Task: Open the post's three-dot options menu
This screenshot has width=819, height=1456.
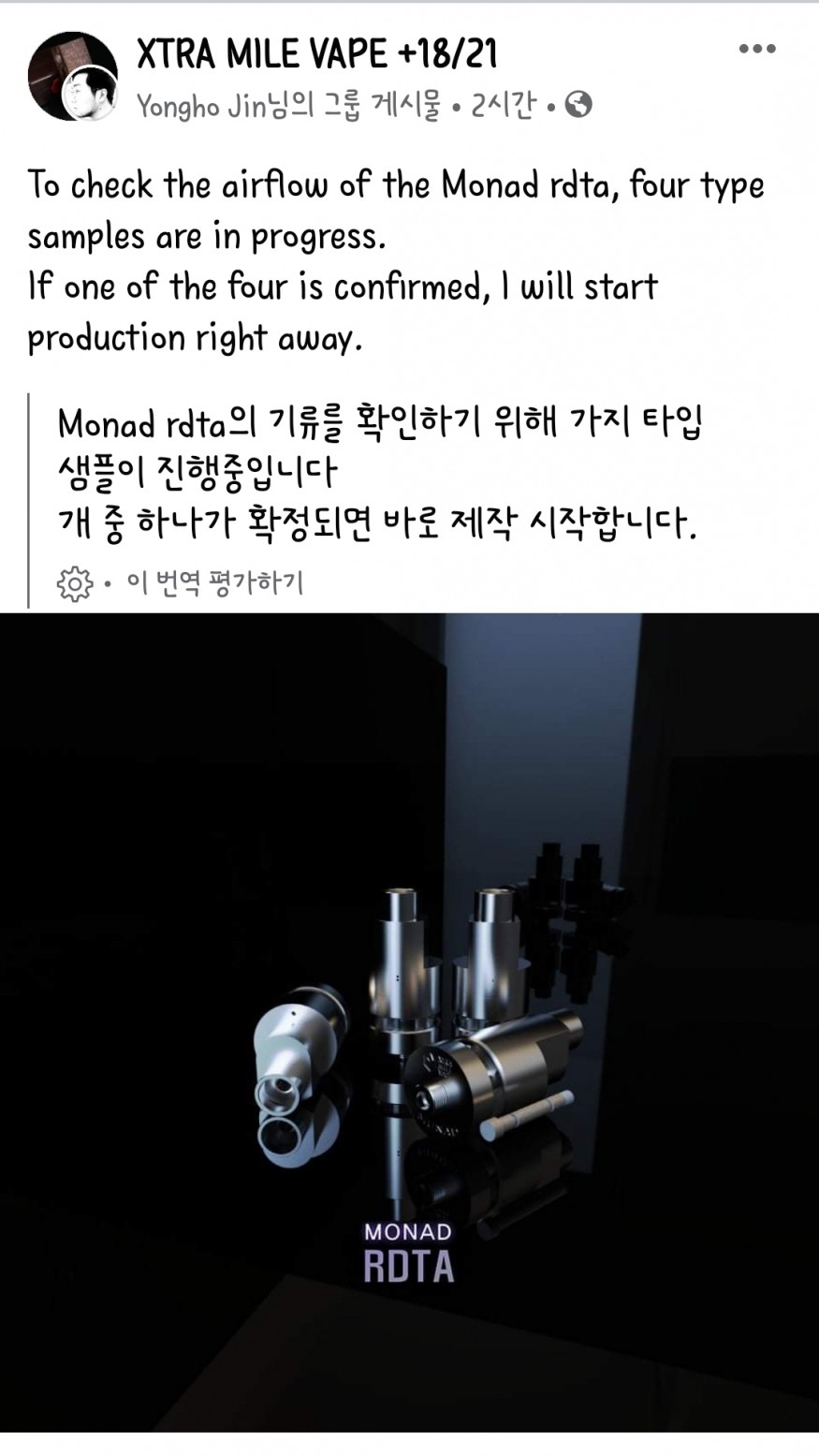Action: click(x=757, y=50)
